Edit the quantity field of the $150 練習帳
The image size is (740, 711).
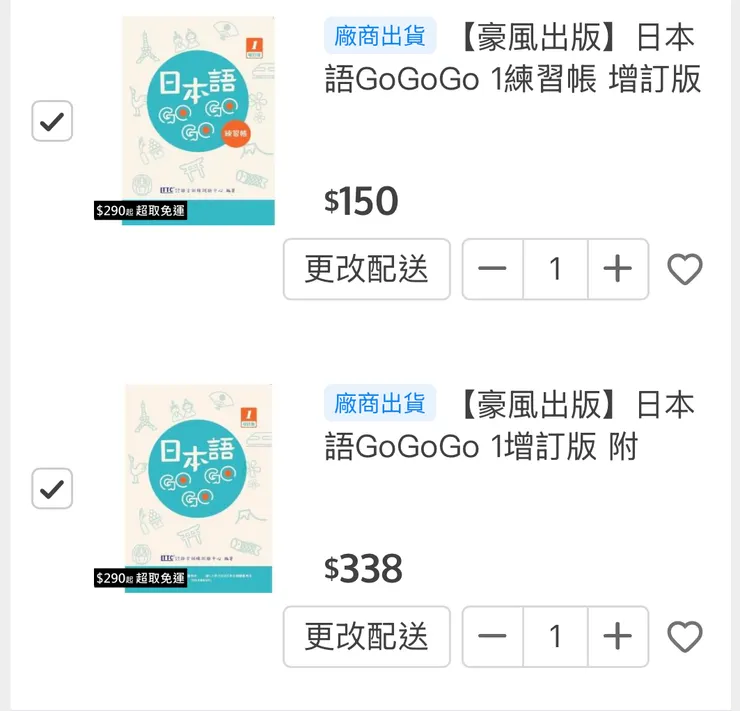click(x=556, y=269)
